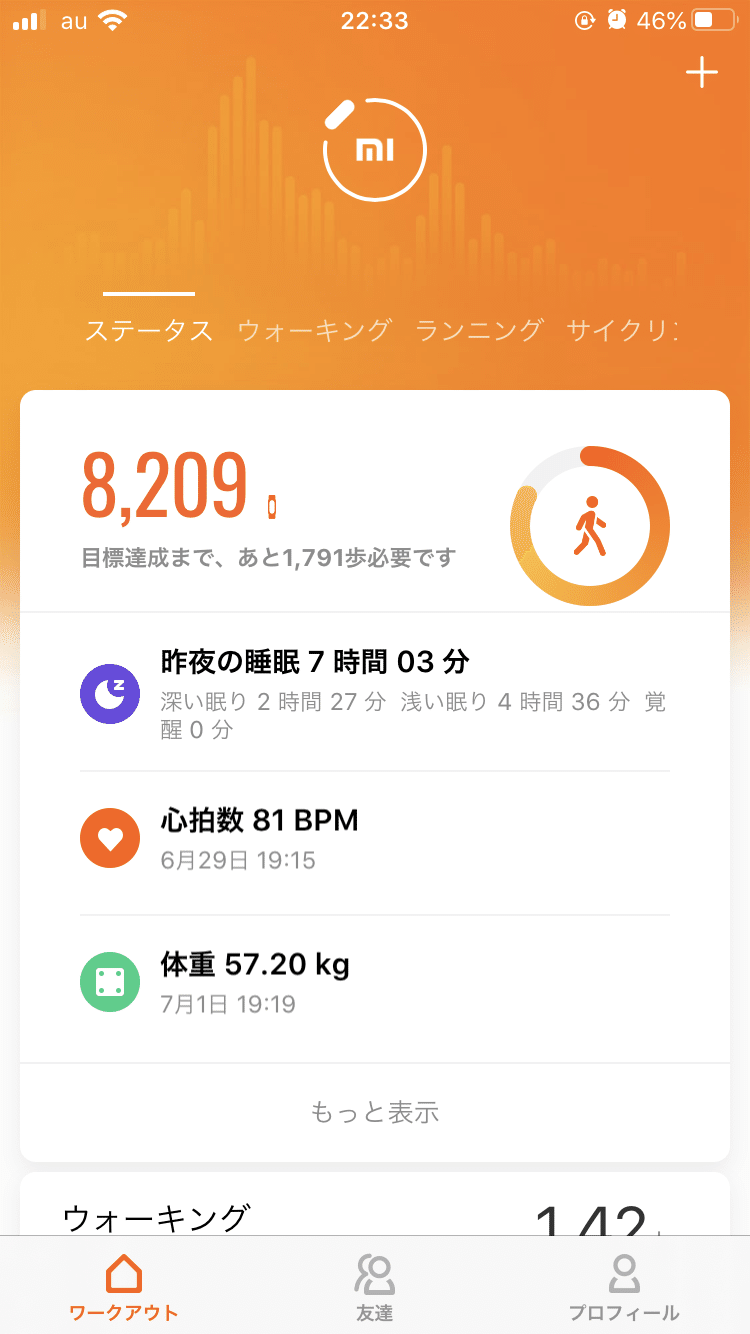Return to the ステータス tab

click(148, 329)
